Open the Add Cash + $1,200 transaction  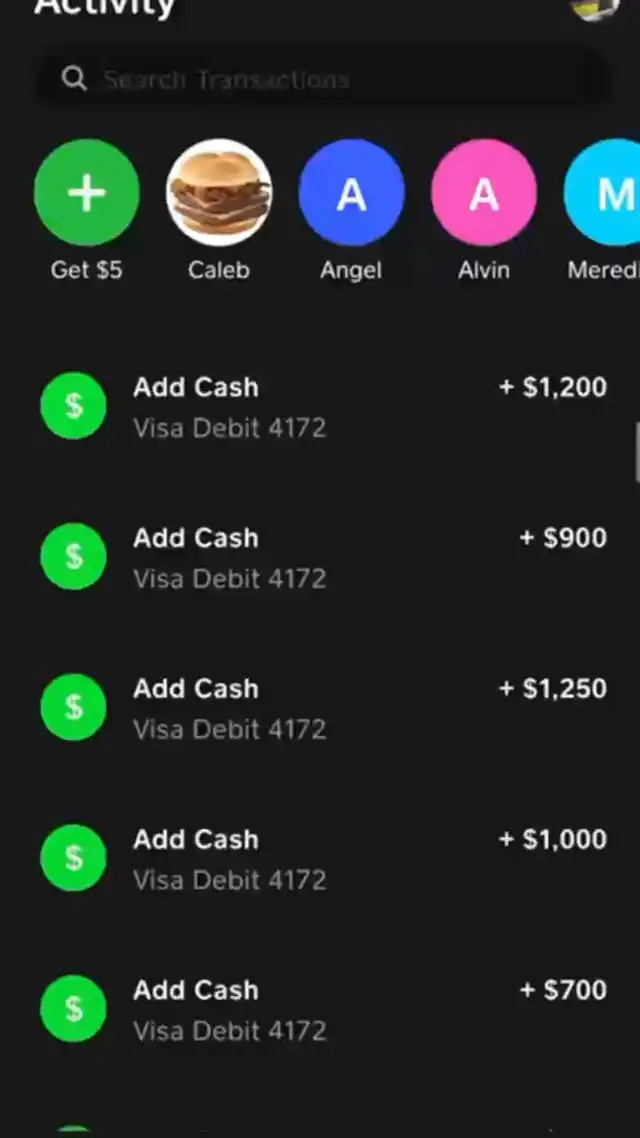point(322,407)
